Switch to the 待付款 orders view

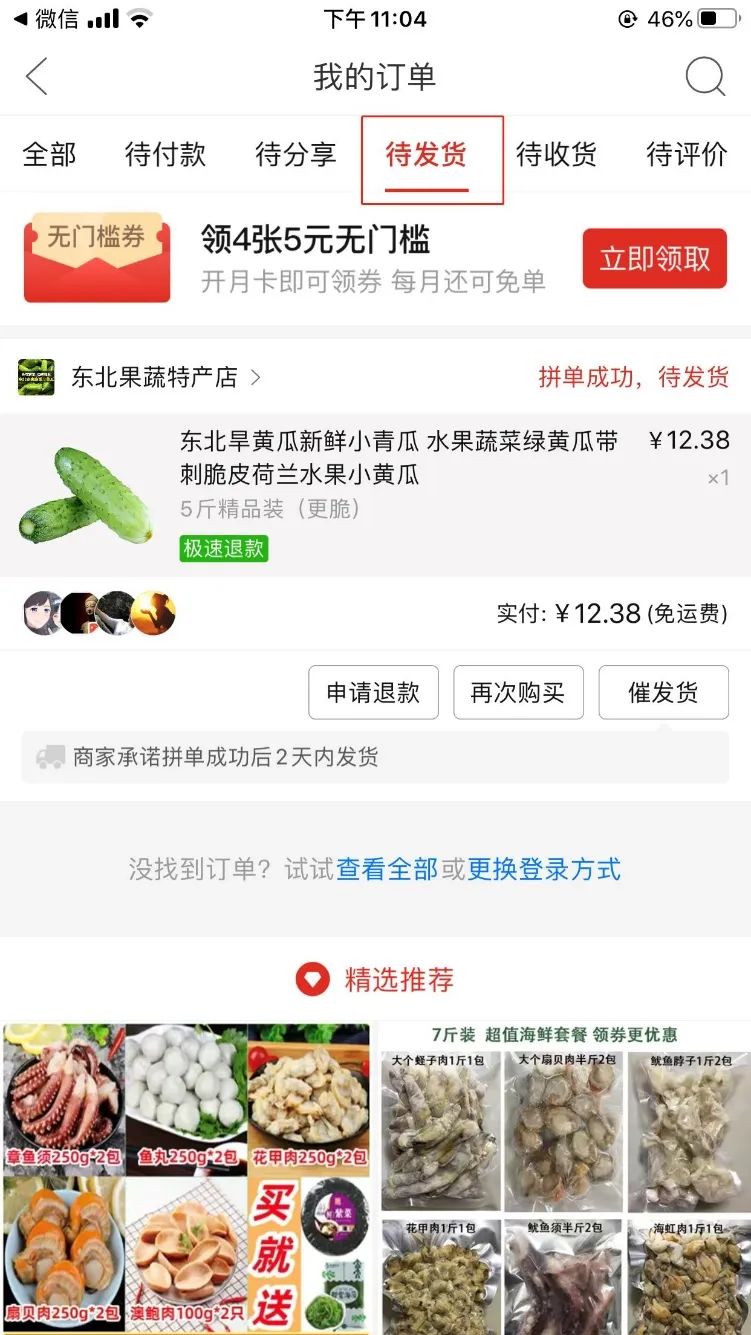tap(166, 155)
